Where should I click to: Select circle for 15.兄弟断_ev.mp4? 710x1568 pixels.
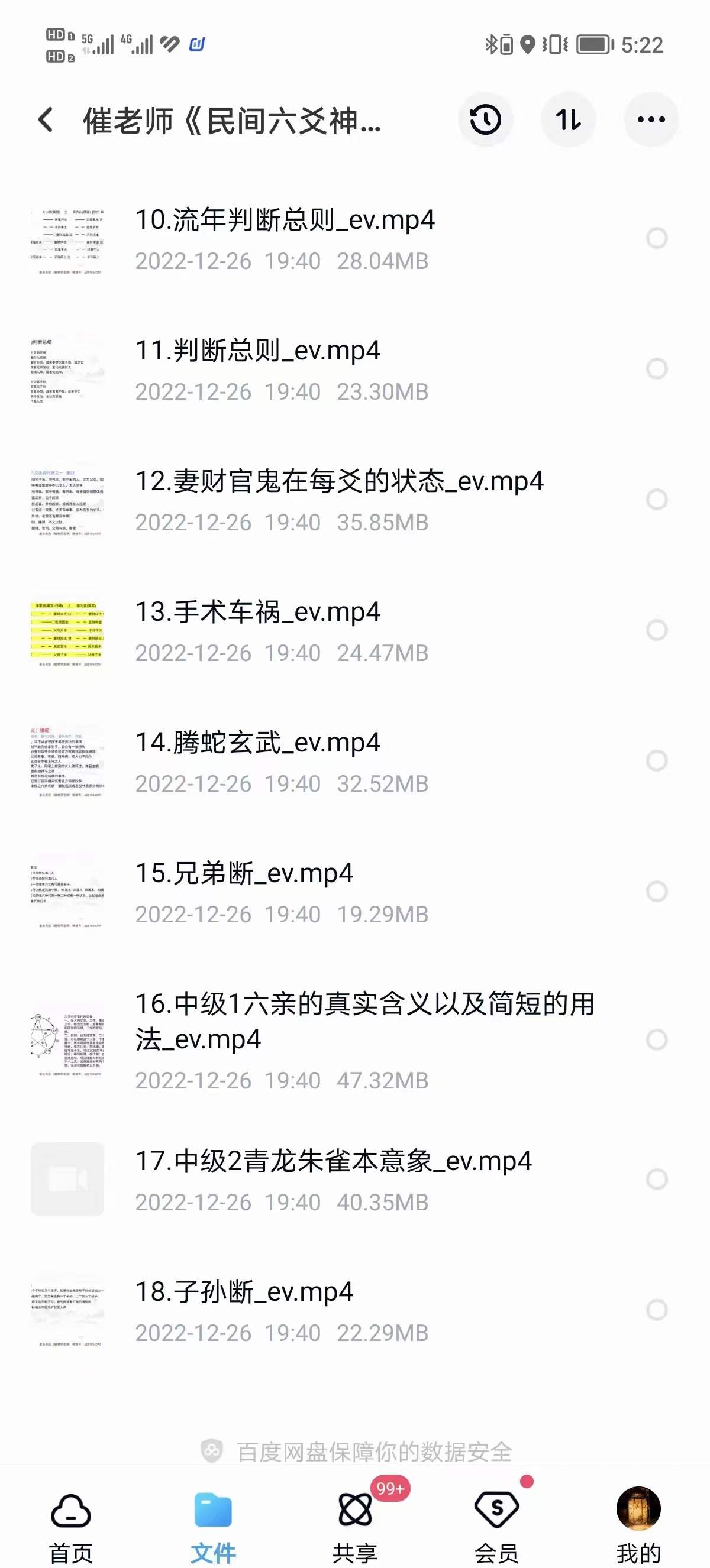657,892
